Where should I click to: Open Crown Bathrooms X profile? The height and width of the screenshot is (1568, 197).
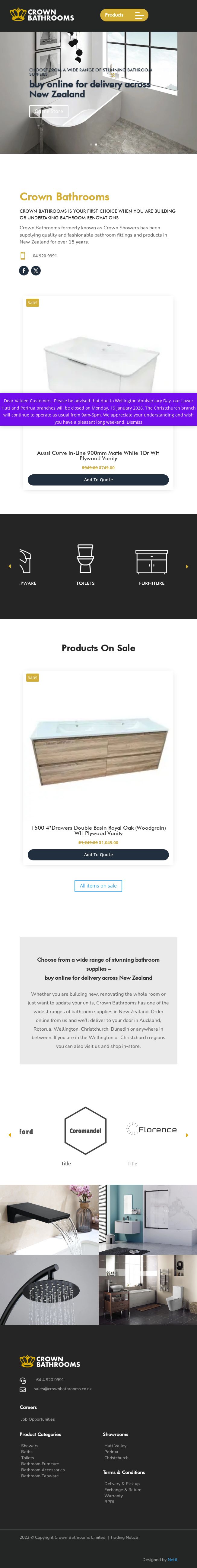point(36,270)
